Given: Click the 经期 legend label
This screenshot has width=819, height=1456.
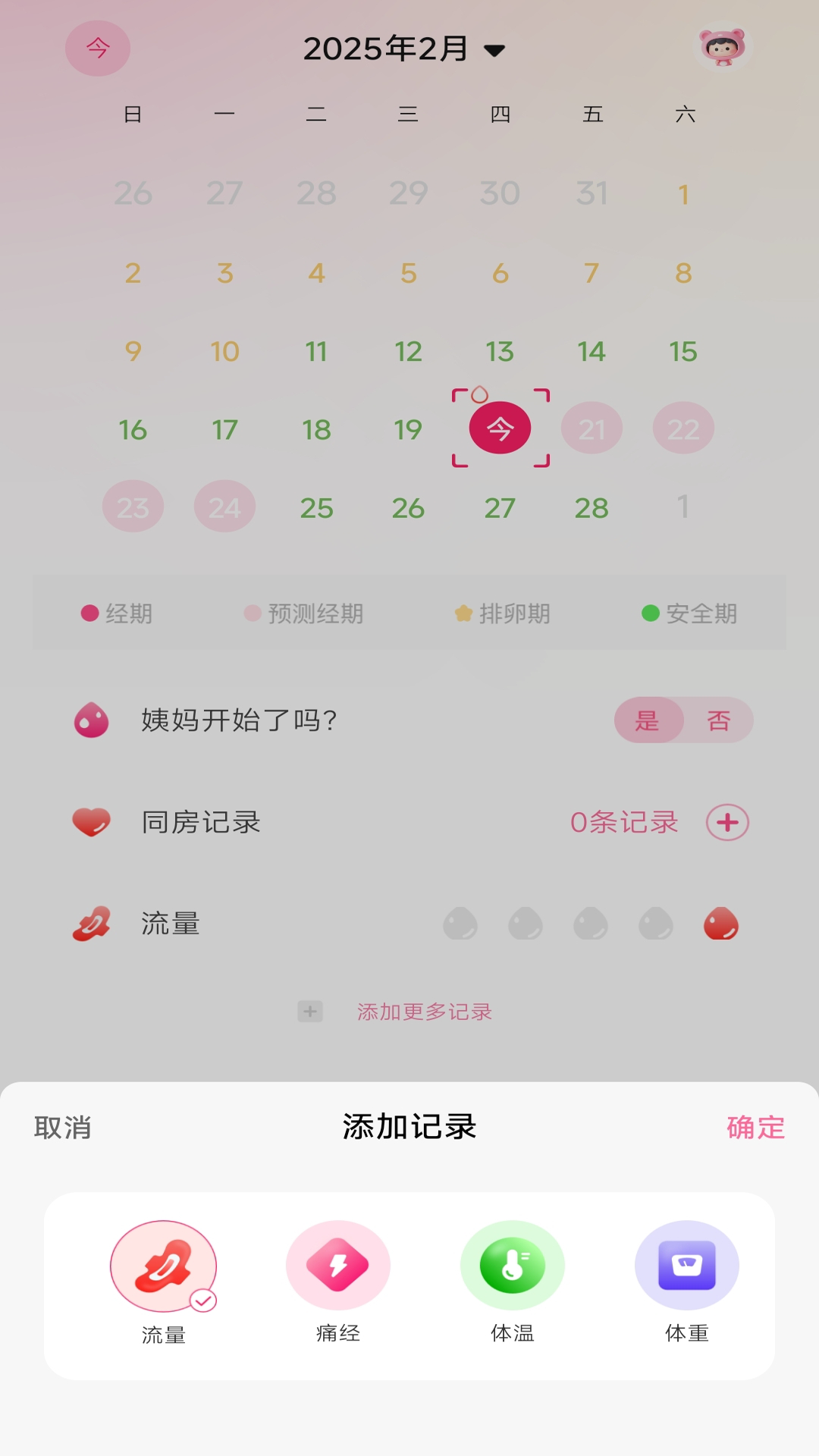Looking at the screenshot, I should coord(118,614).
